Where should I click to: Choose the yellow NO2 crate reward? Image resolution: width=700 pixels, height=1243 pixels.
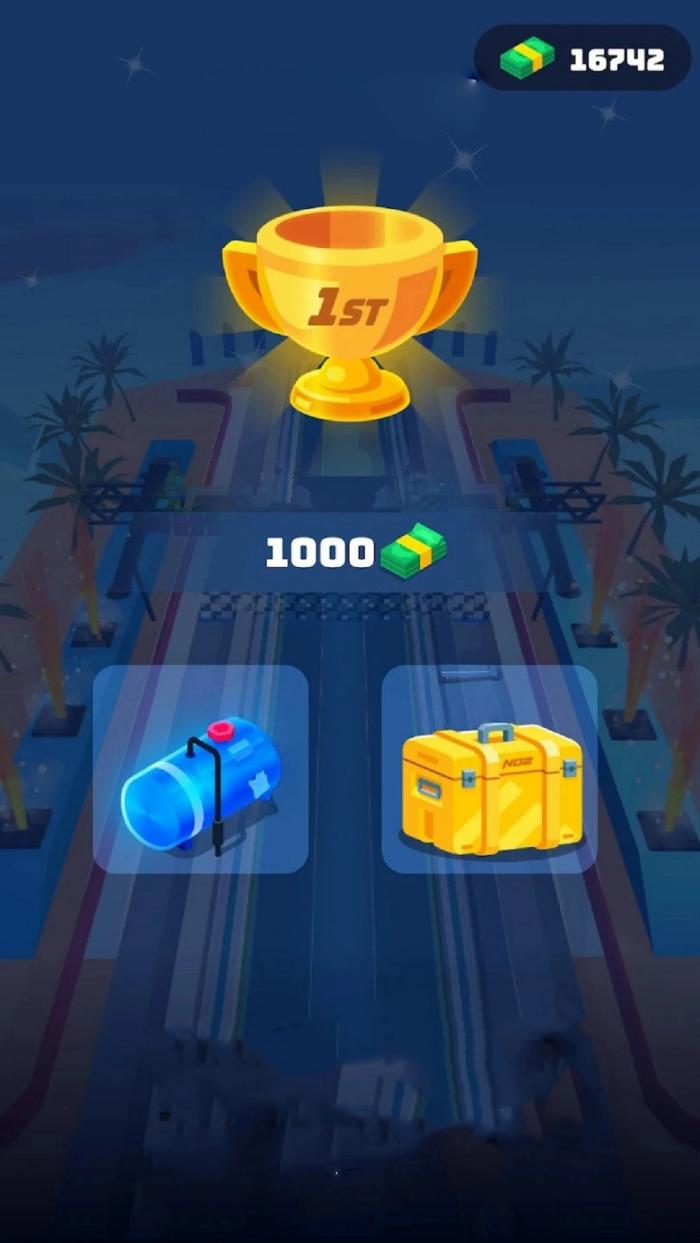coord(489,769)
